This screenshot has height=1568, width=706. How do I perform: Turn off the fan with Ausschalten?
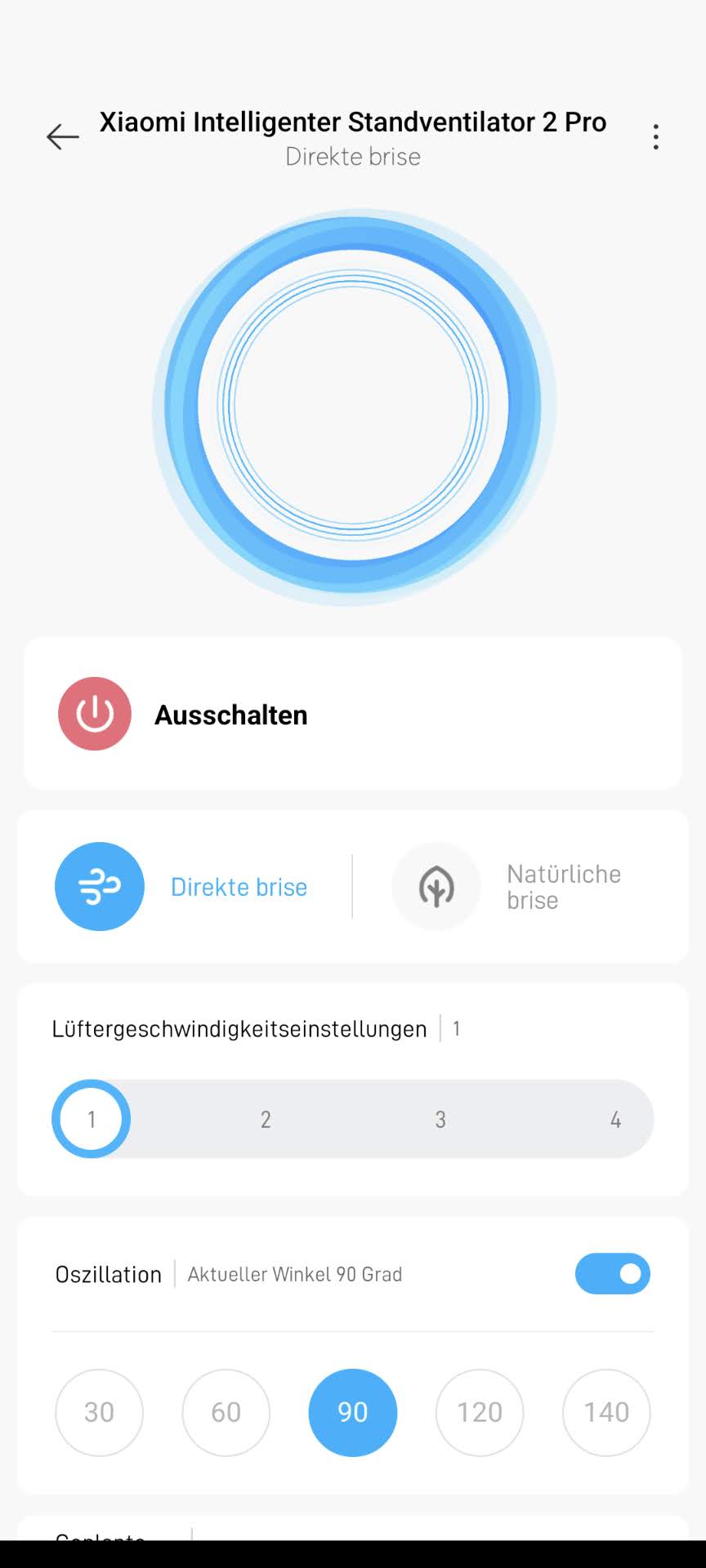tap(95, 714)
